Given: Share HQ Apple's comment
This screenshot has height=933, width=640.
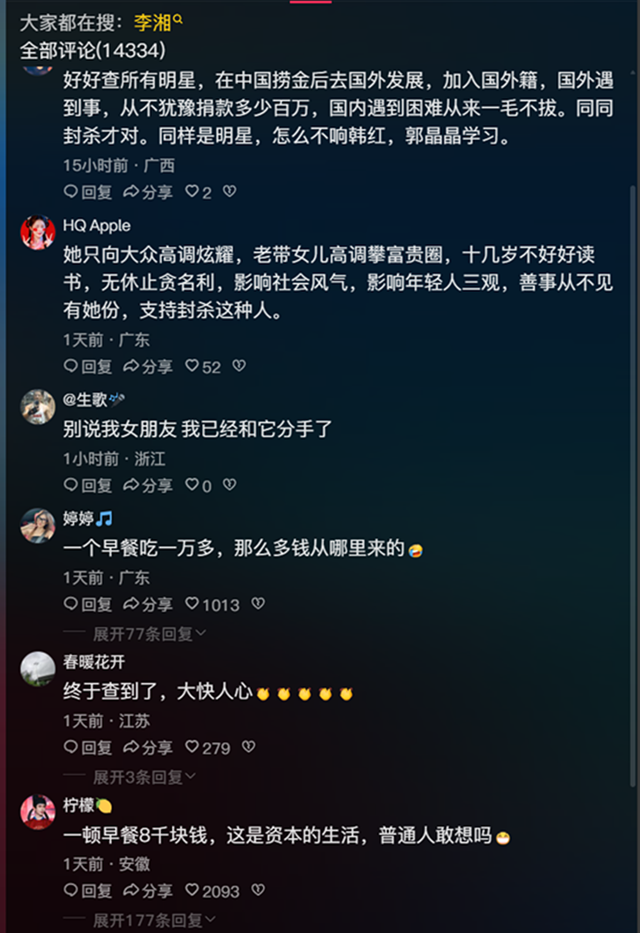Looking at the screenshot, I should click(x=147, y=367).
